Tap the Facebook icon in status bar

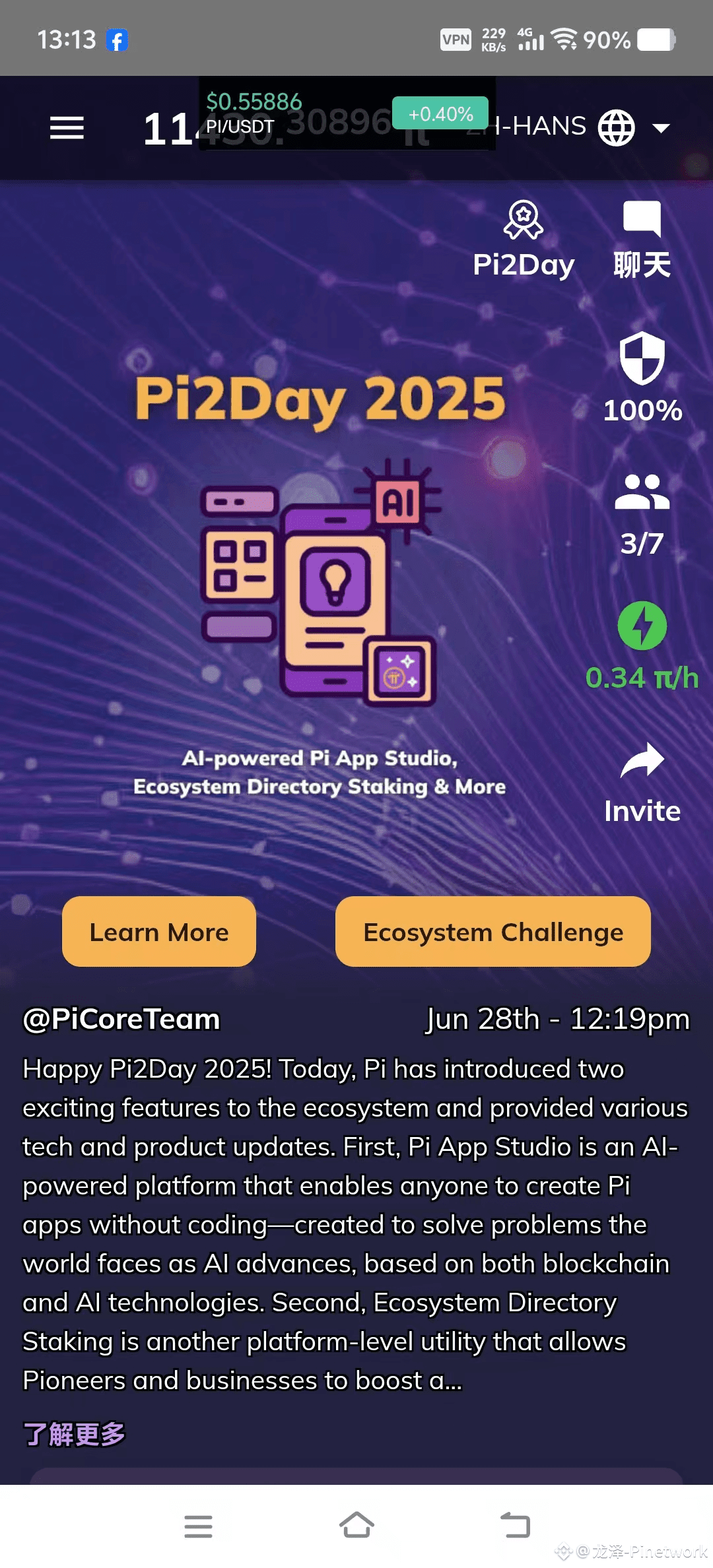pos(118,40)
